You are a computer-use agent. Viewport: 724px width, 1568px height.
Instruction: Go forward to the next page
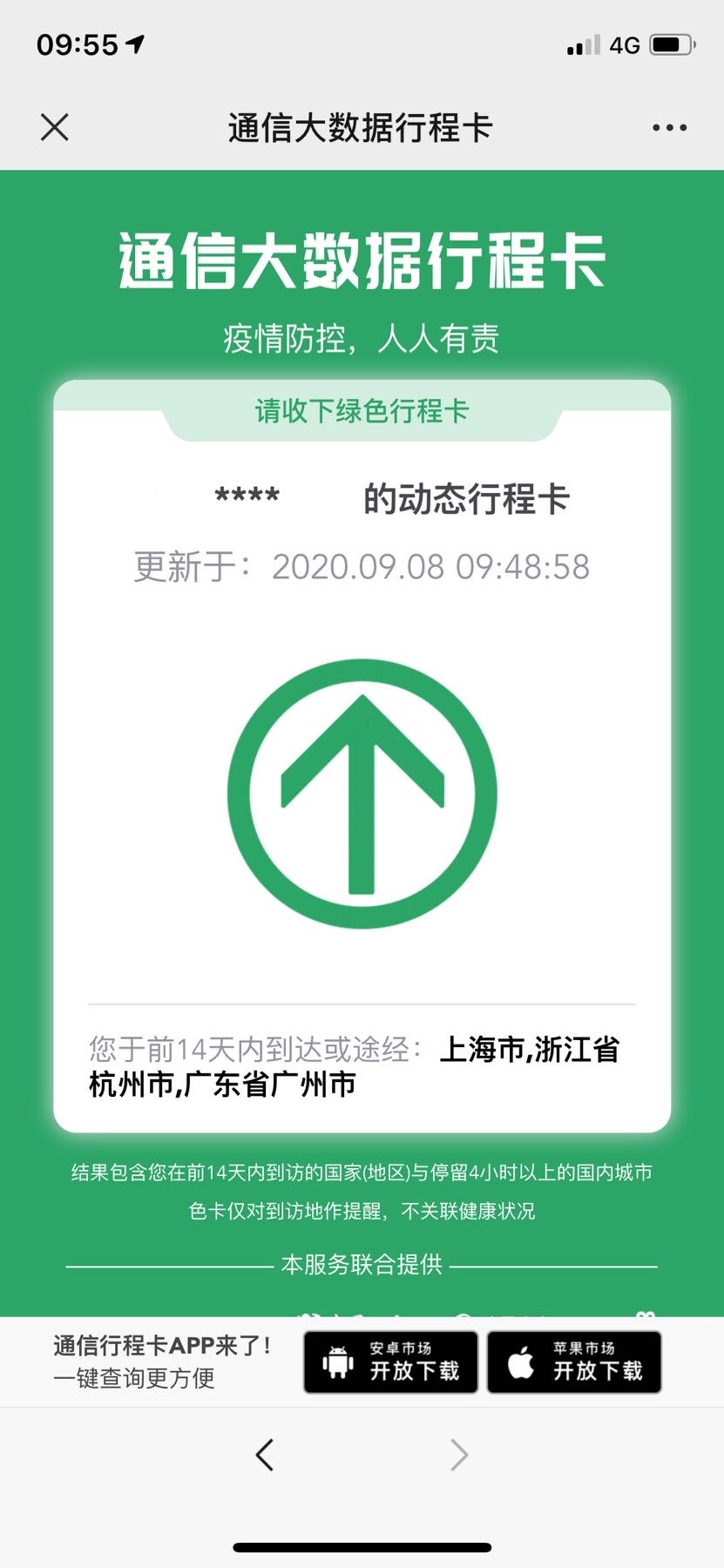point(458,1455)
